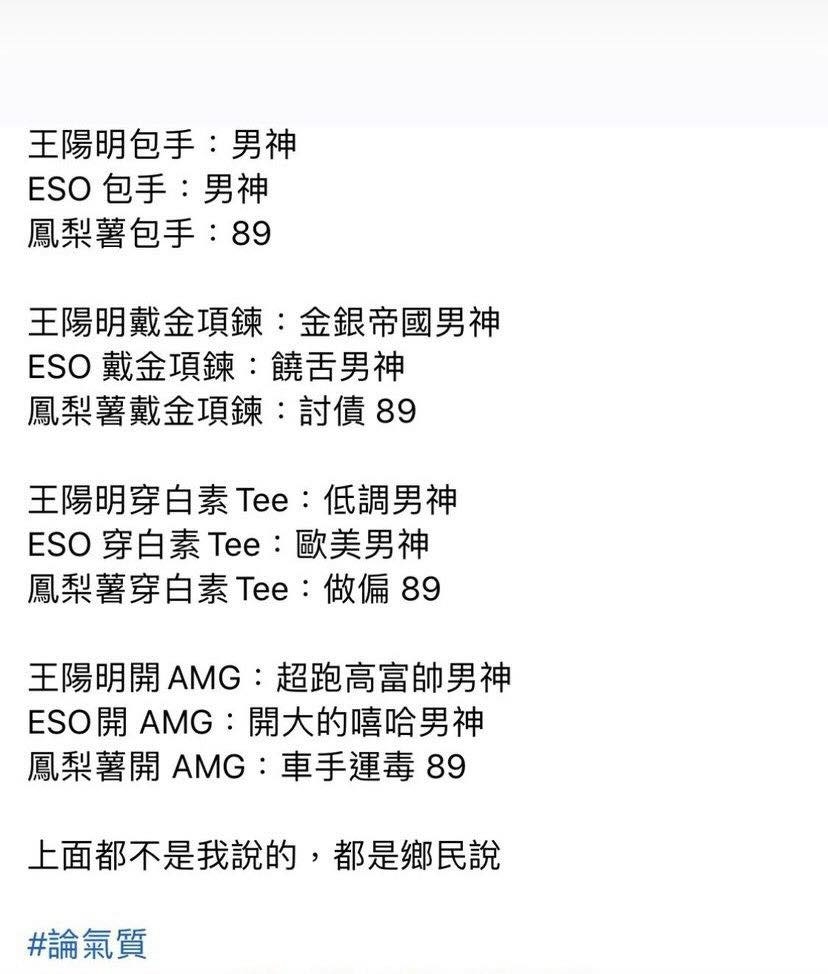Open the #論氣質 hashtag link
The width and height of the screenshot is (828, 974).
(87, 943)
